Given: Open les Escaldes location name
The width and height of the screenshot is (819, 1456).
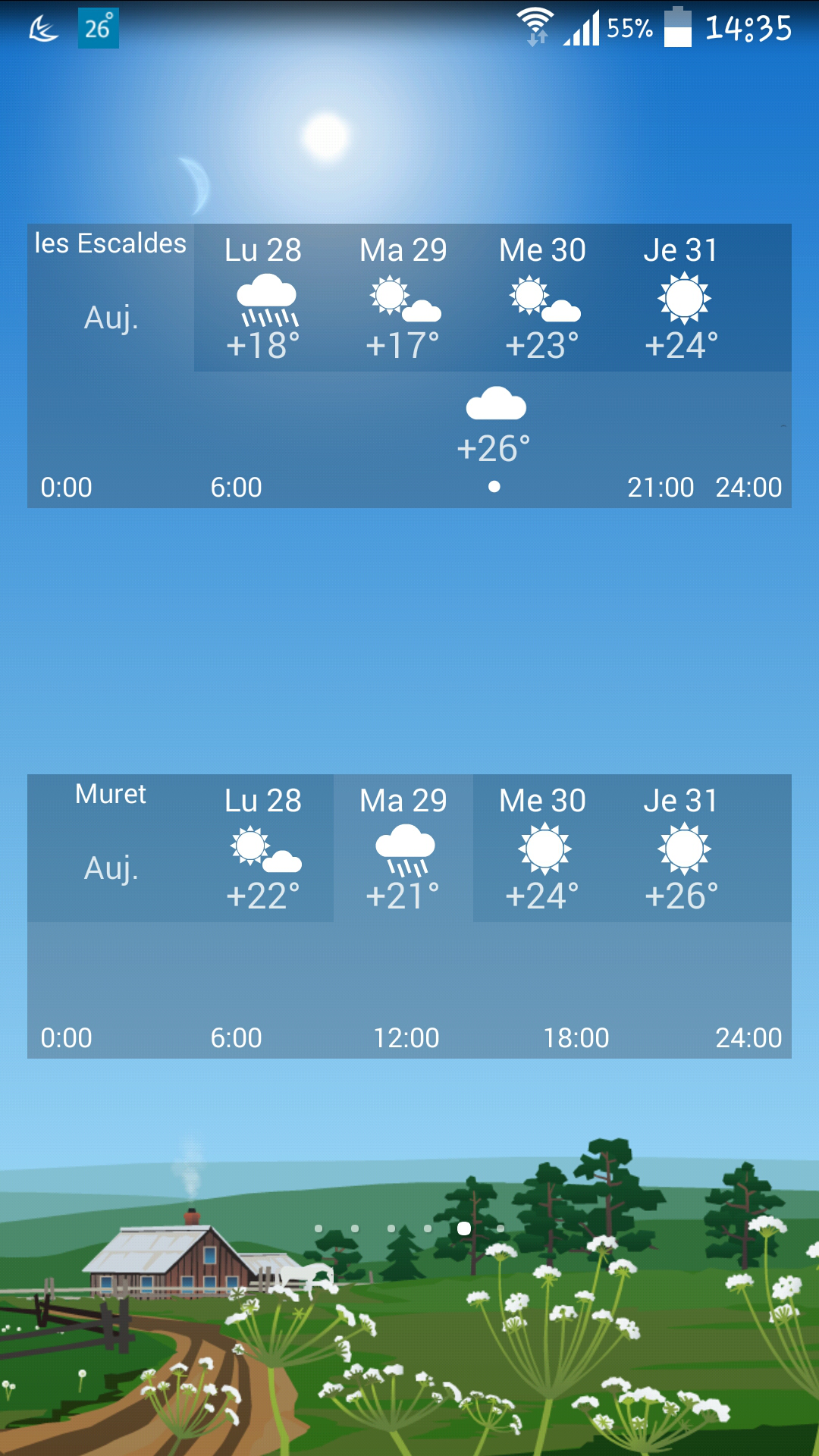Looking at the screenshot, I should (111, 243).
